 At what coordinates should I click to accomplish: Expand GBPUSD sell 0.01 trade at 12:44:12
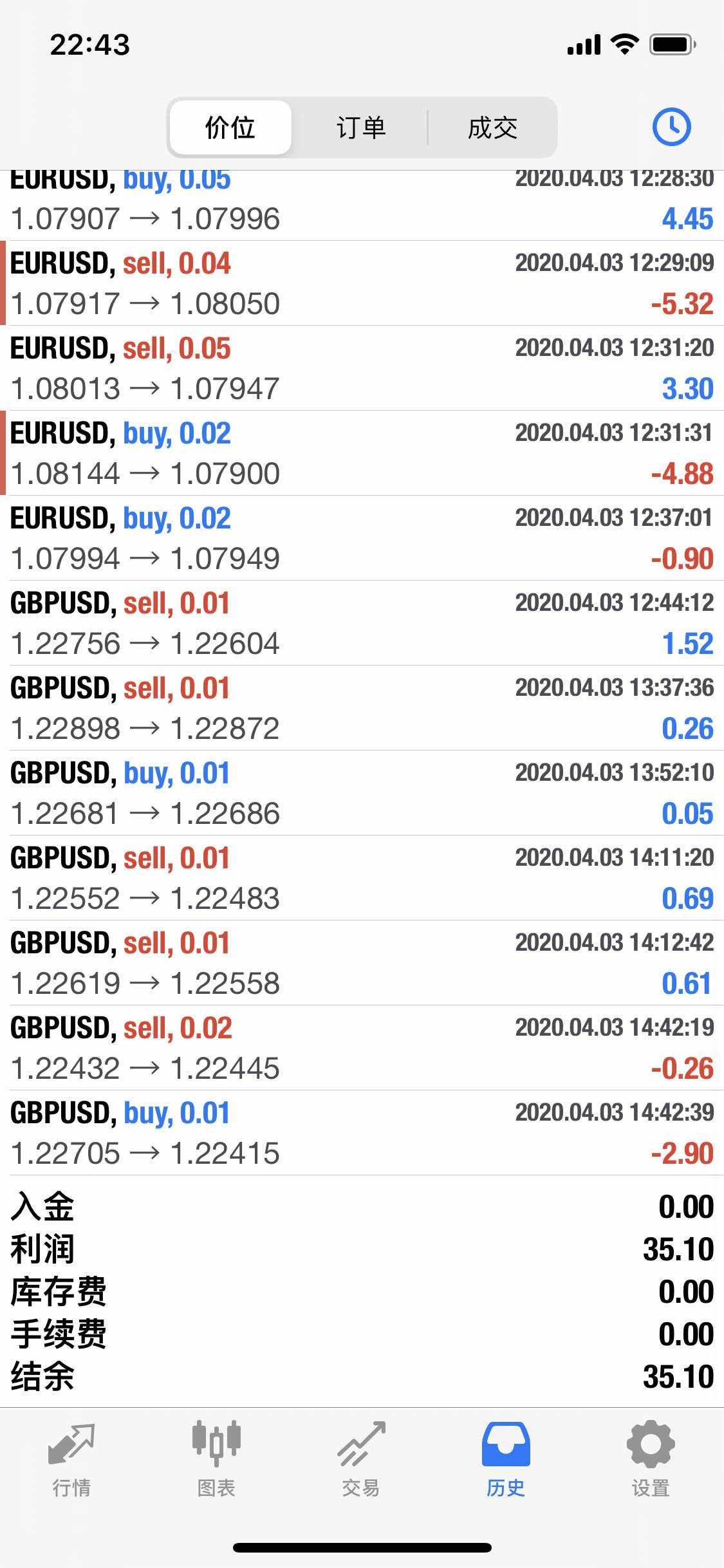[362, 623]
